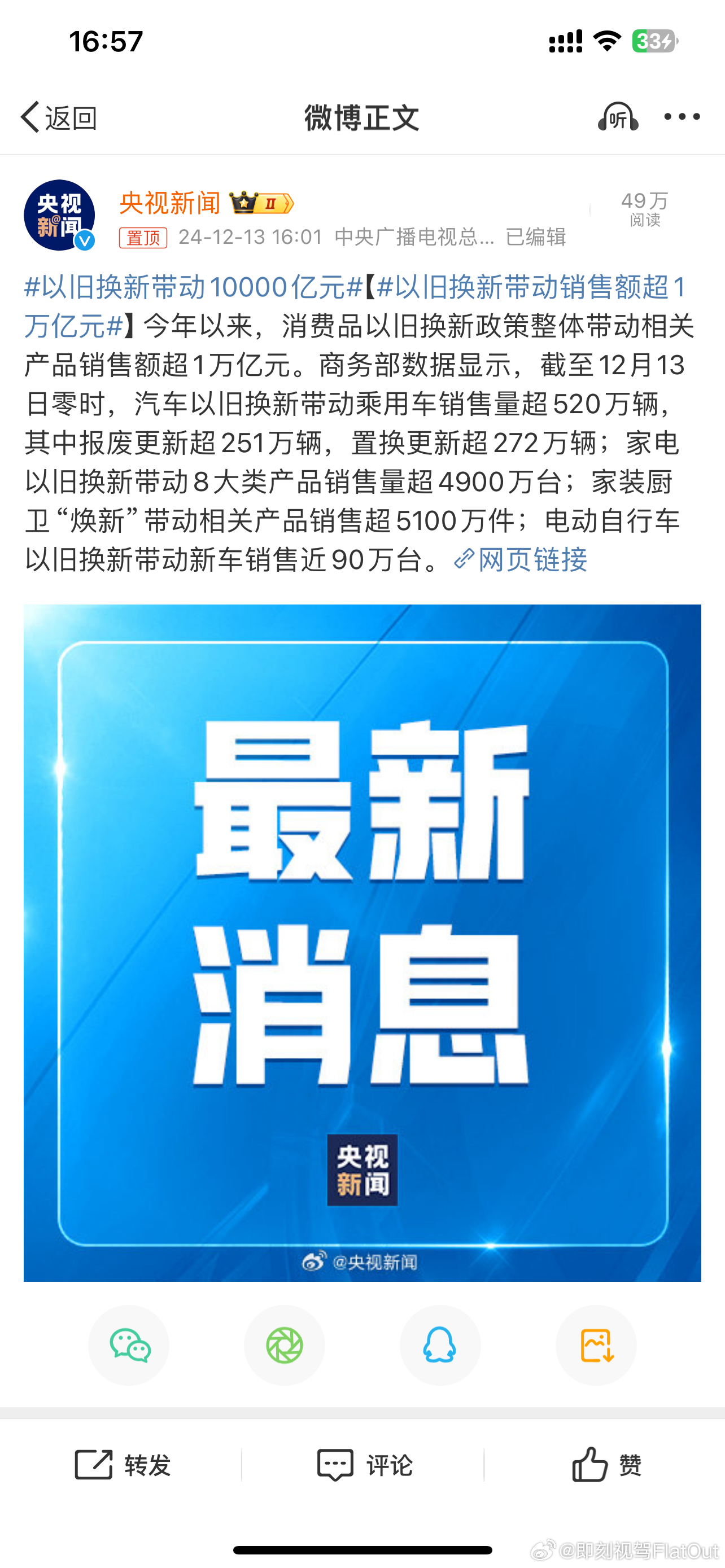The height and width of the screenshot is (1568, 725).
Task: Like the post with 赞
Action: pos(606,1465)
